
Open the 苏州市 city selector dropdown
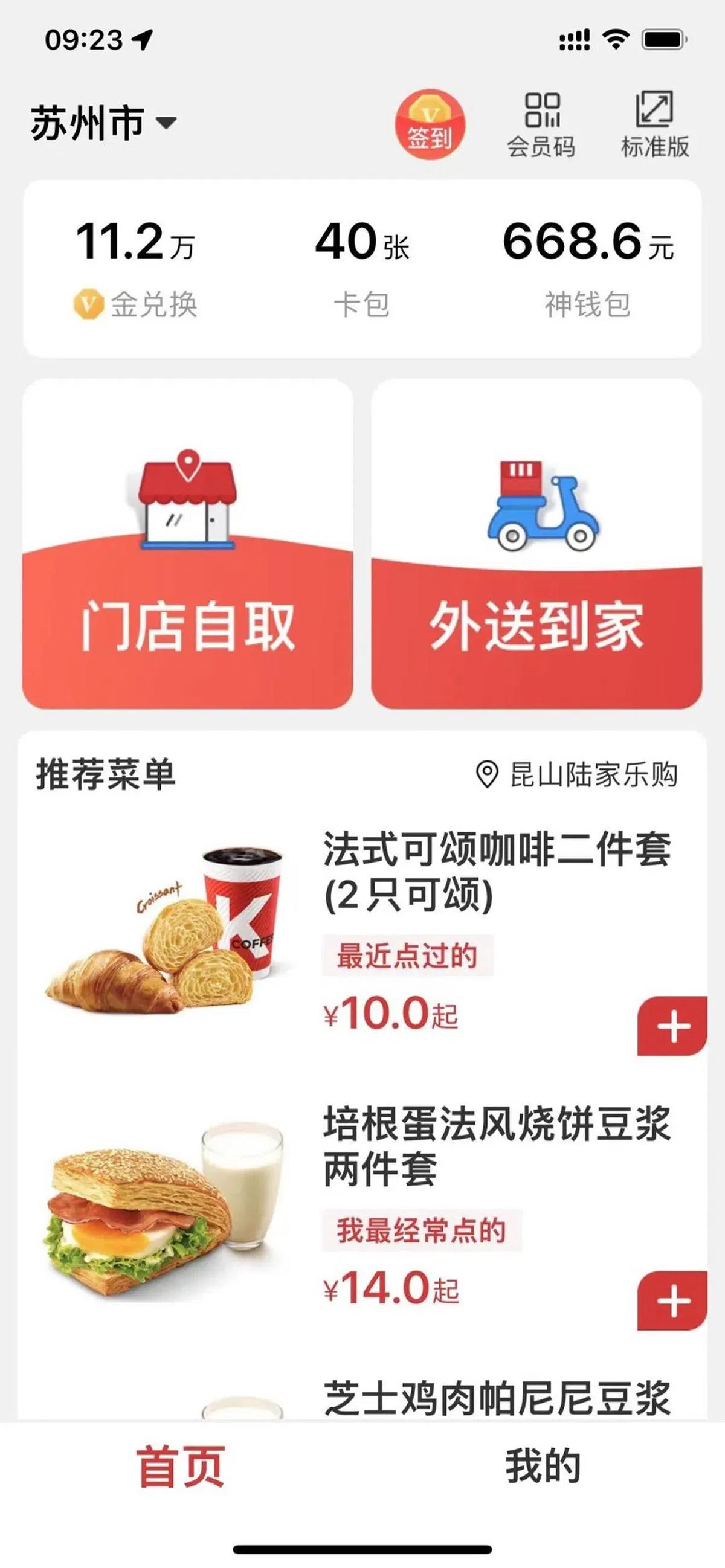click(103, 123)
